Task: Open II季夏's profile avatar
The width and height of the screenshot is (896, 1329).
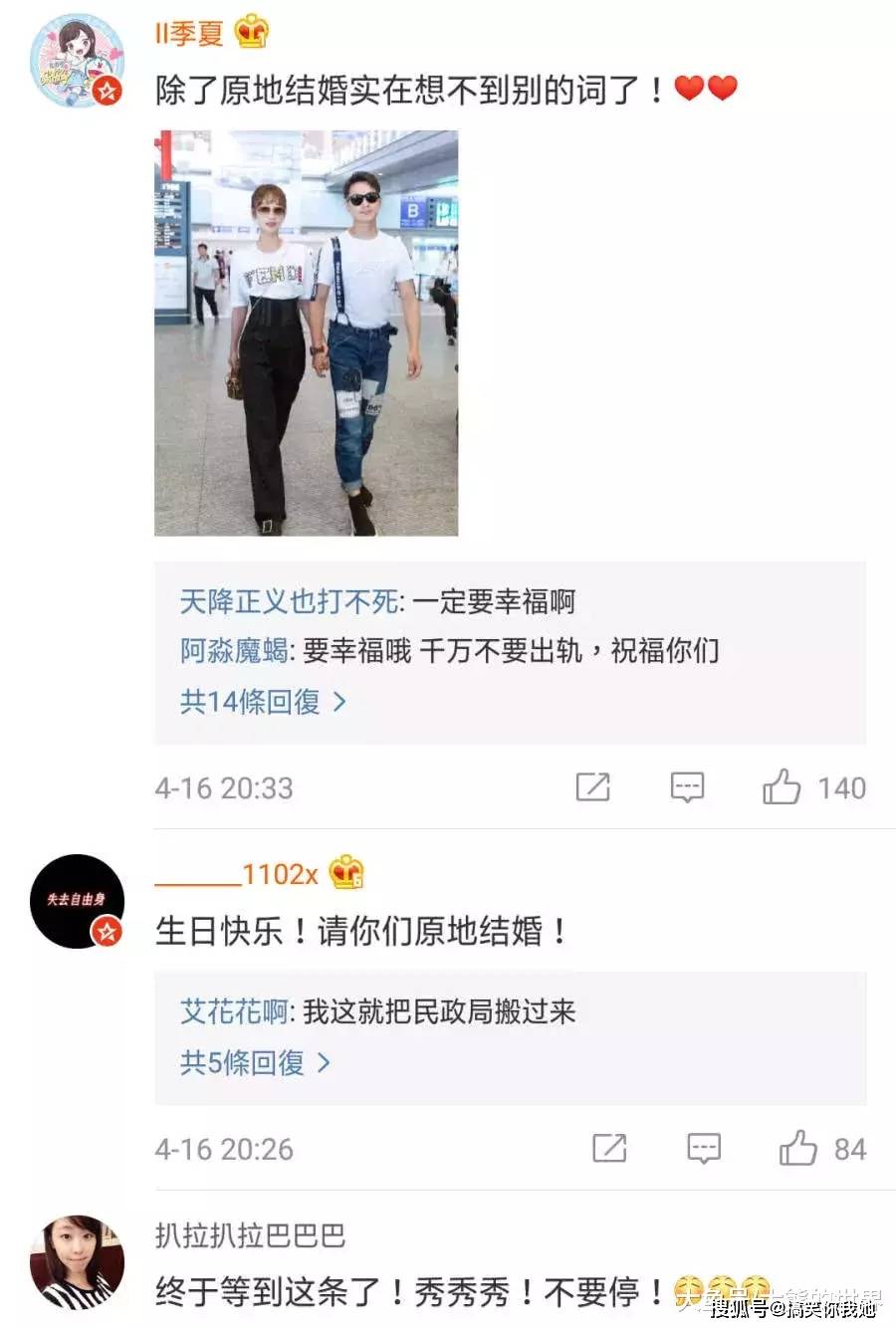Action: [x=77, y=61]
